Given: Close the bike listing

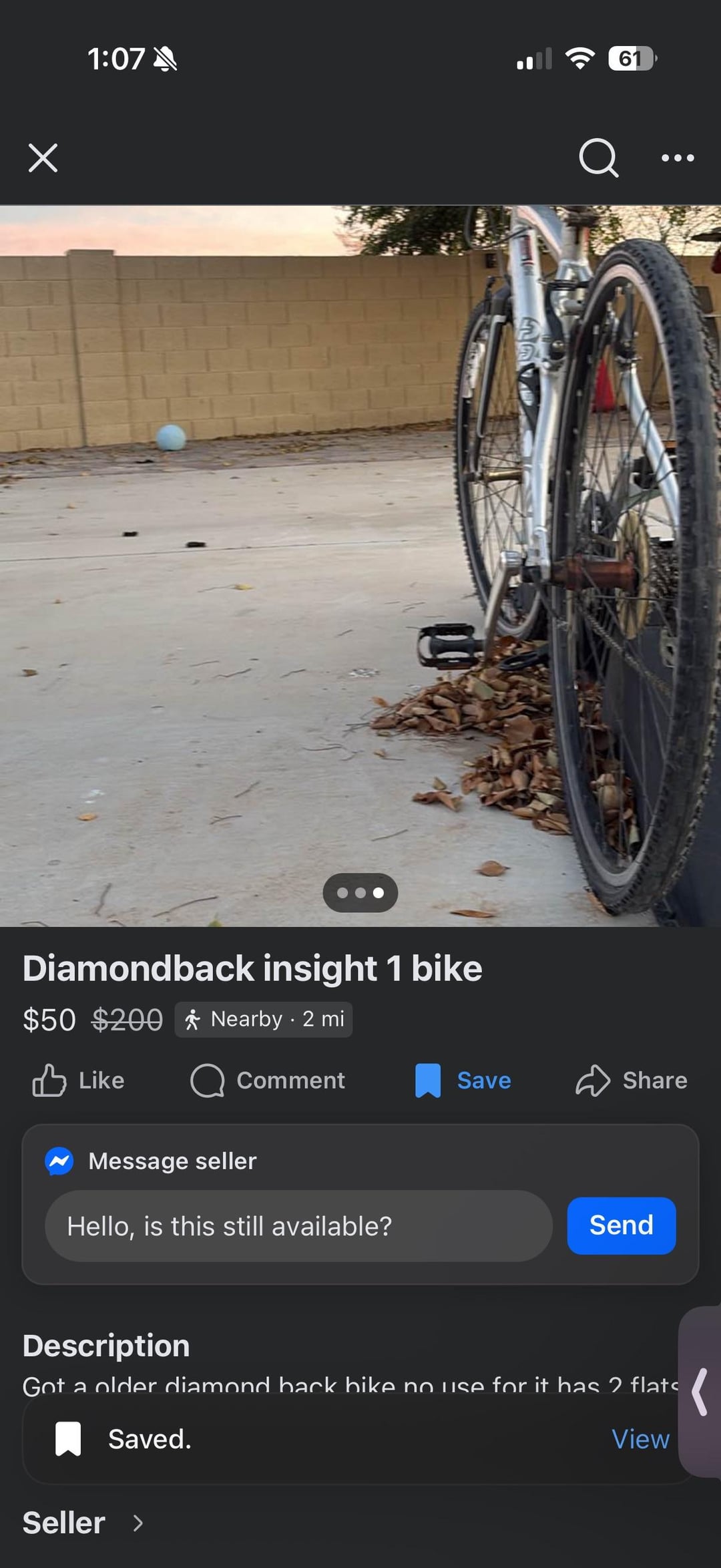Looking at the screenshot, I should tap(43, 158).
